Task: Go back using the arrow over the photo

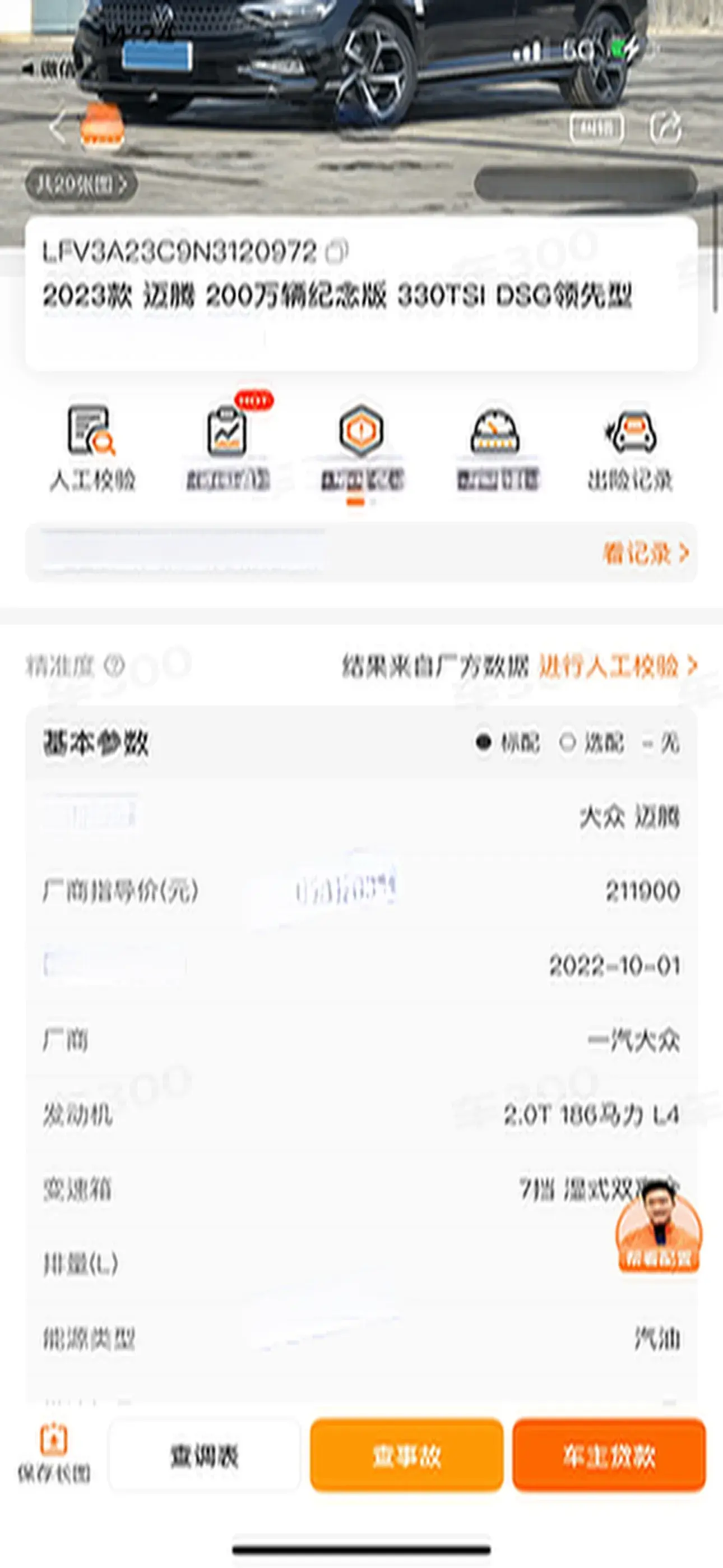Action: pyautogui.click(x=58, y=128)
